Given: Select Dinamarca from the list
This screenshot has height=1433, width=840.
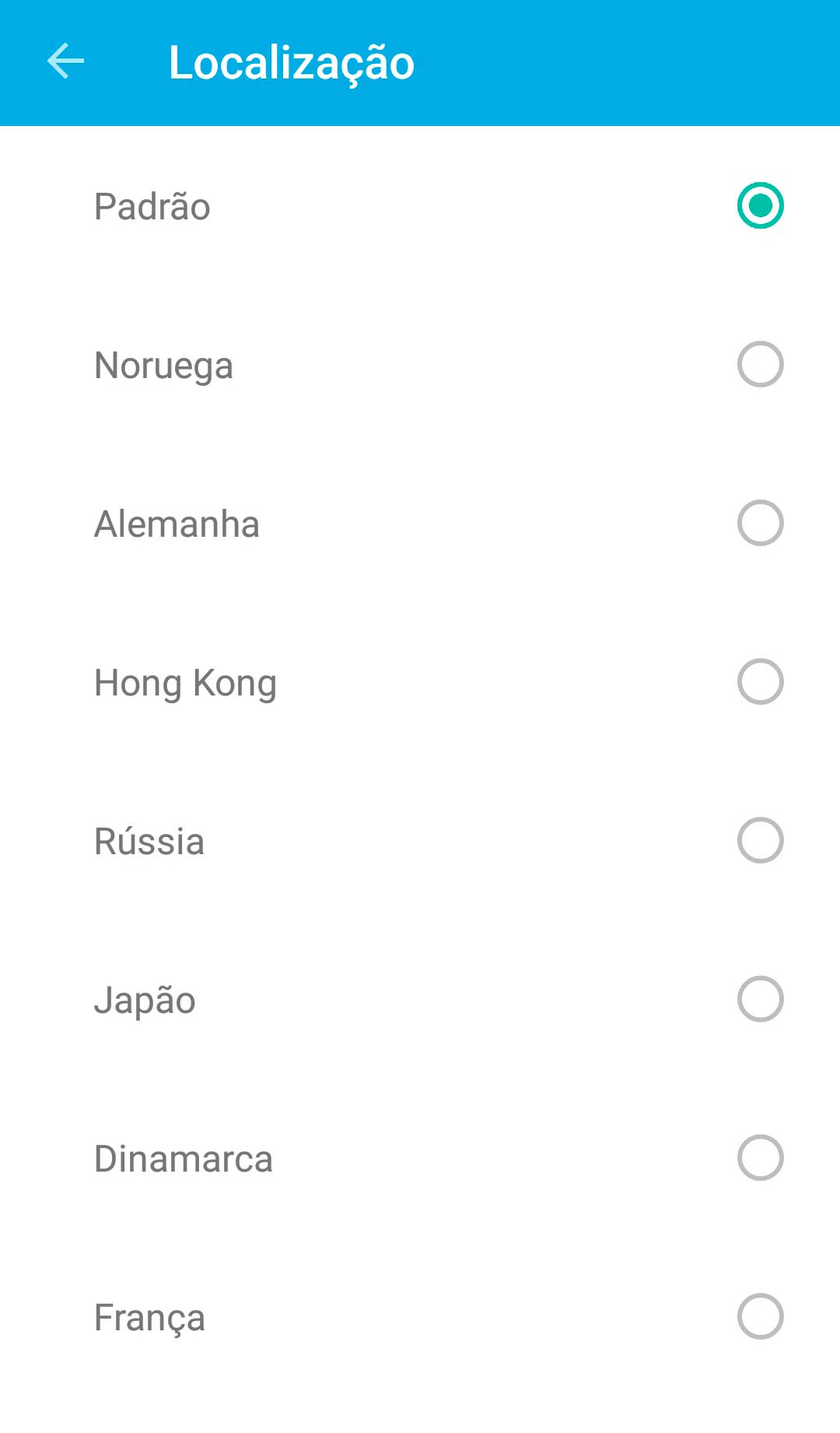Looking at the screenshot, I should tap(759, 1158).
